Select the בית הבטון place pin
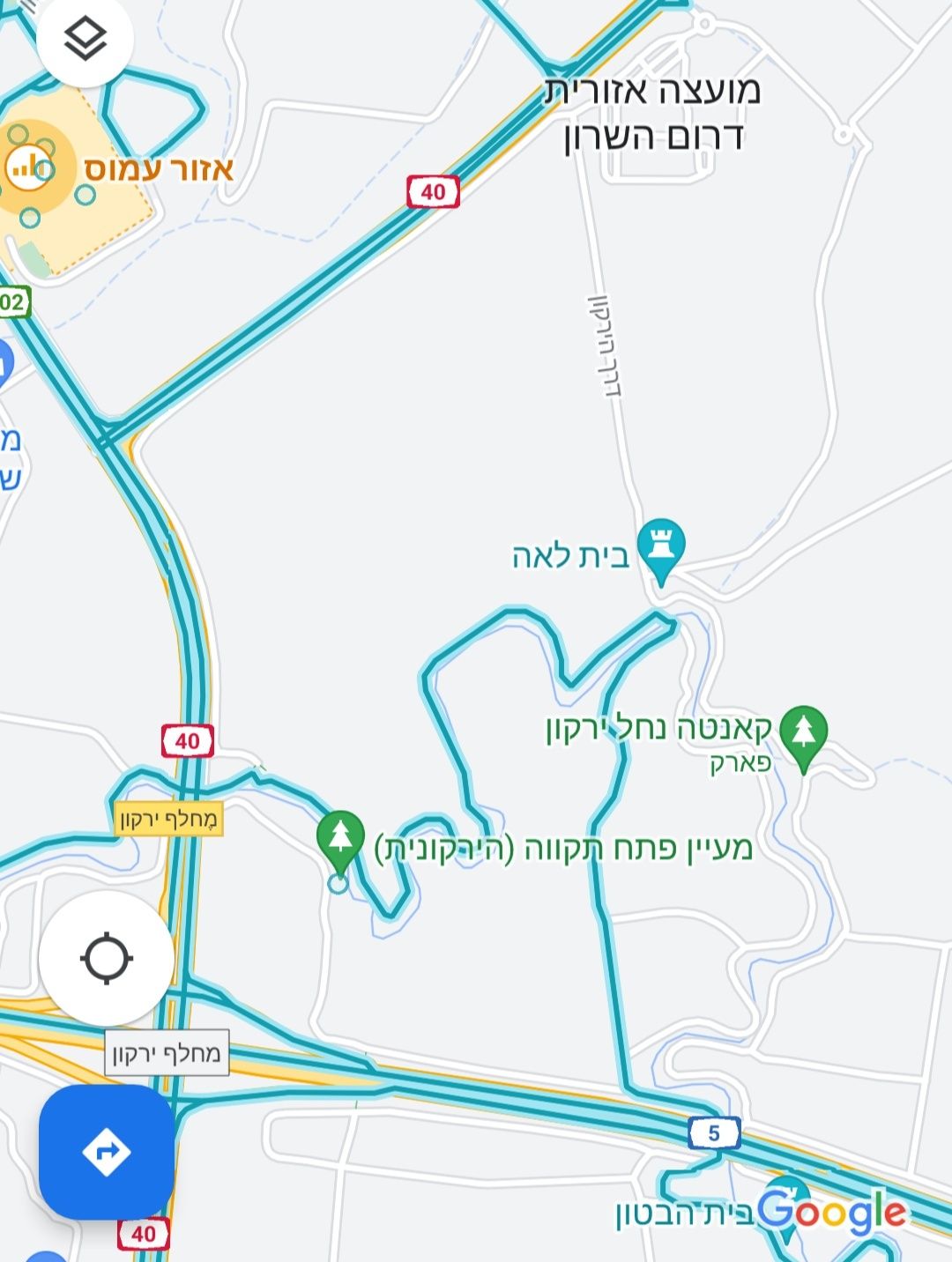The height and width of the screenshot is (1262, 952). (x=786, y=1191)
